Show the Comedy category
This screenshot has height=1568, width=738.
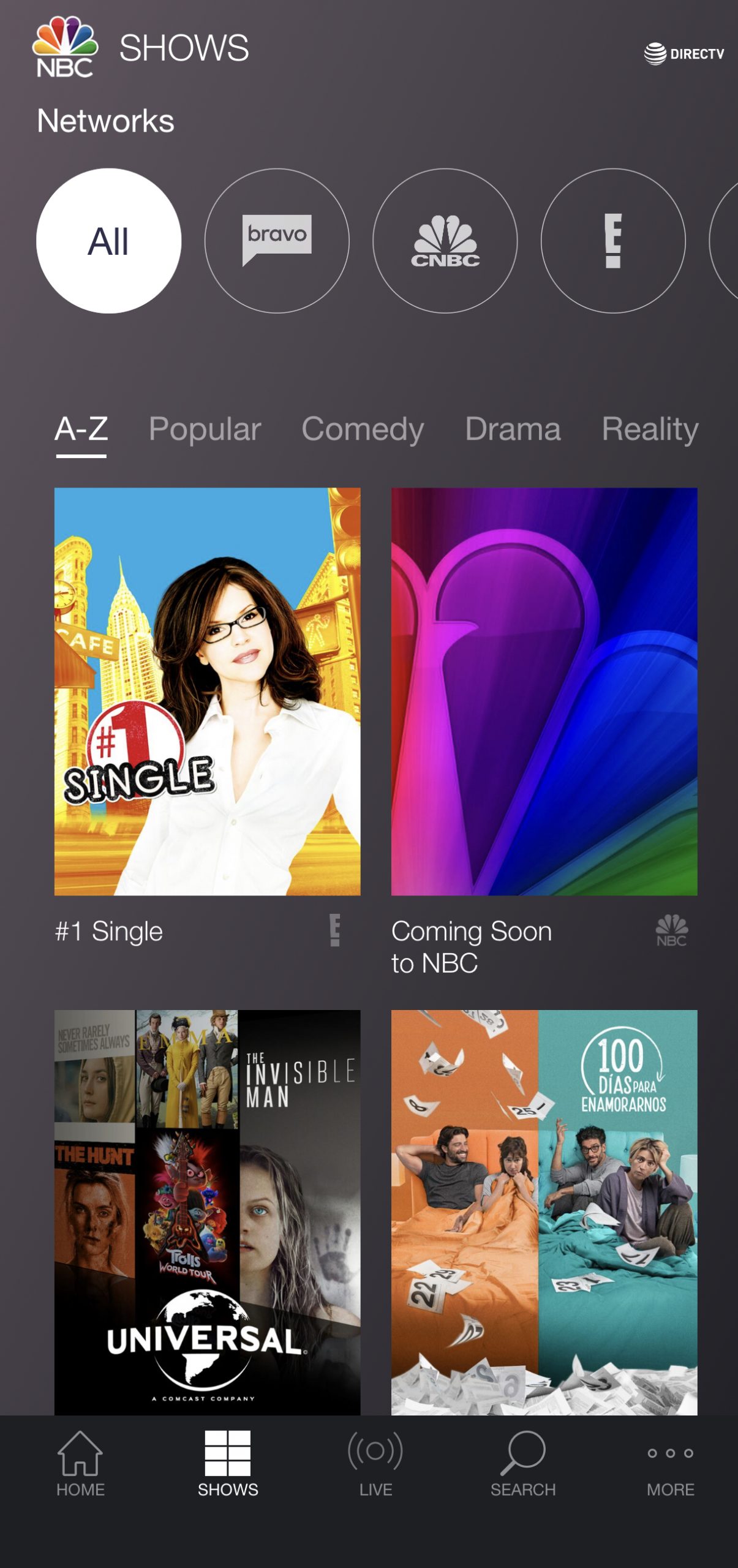pyautogui.click(x=363, y=429)
